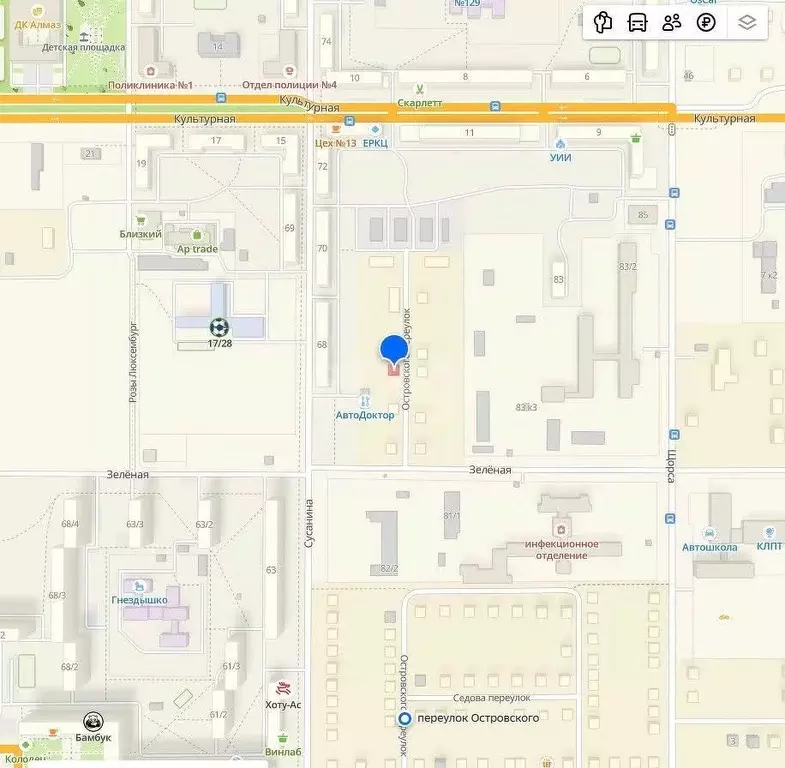Select the переулок Островского stop marker

click(x=405, y=719)
